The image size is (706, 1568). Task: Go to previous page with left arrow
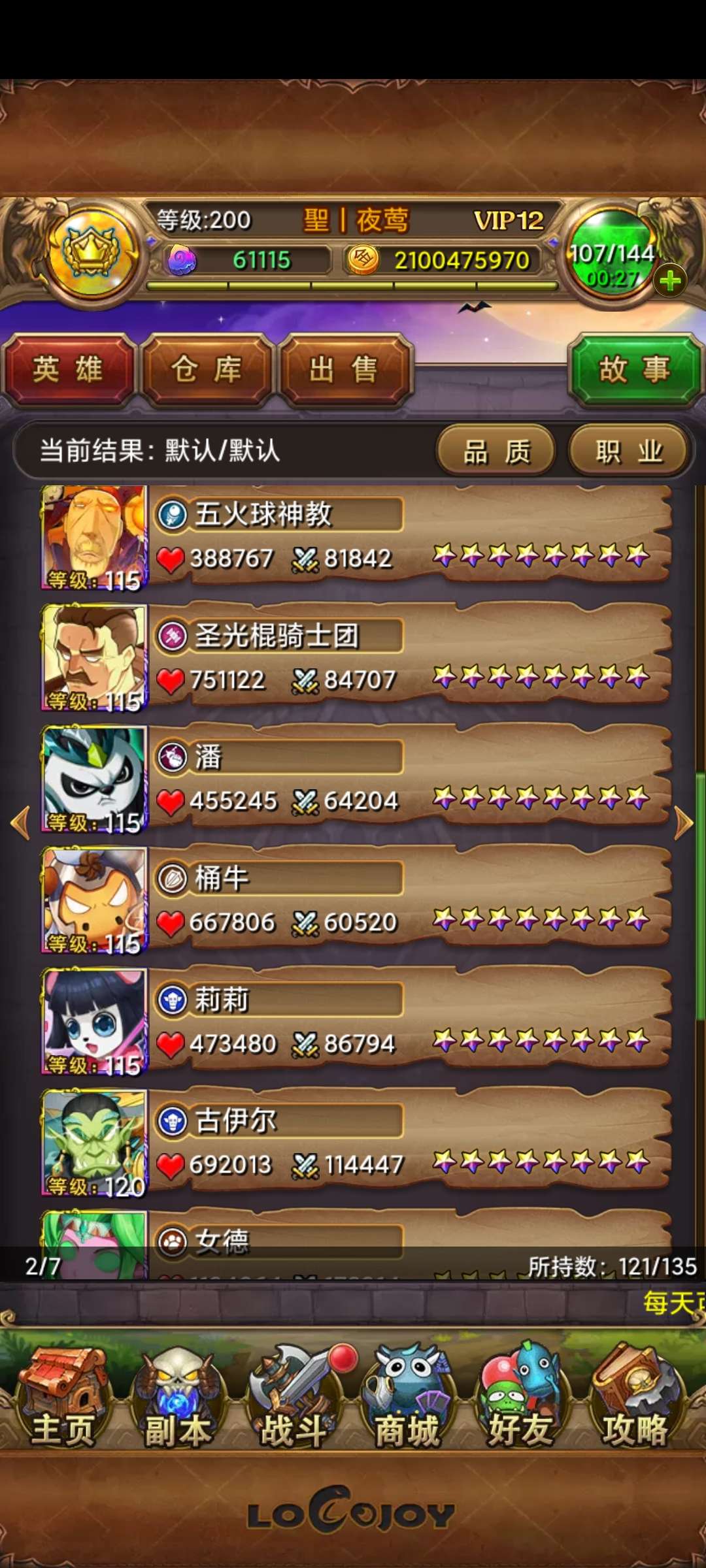pos(20,823)
